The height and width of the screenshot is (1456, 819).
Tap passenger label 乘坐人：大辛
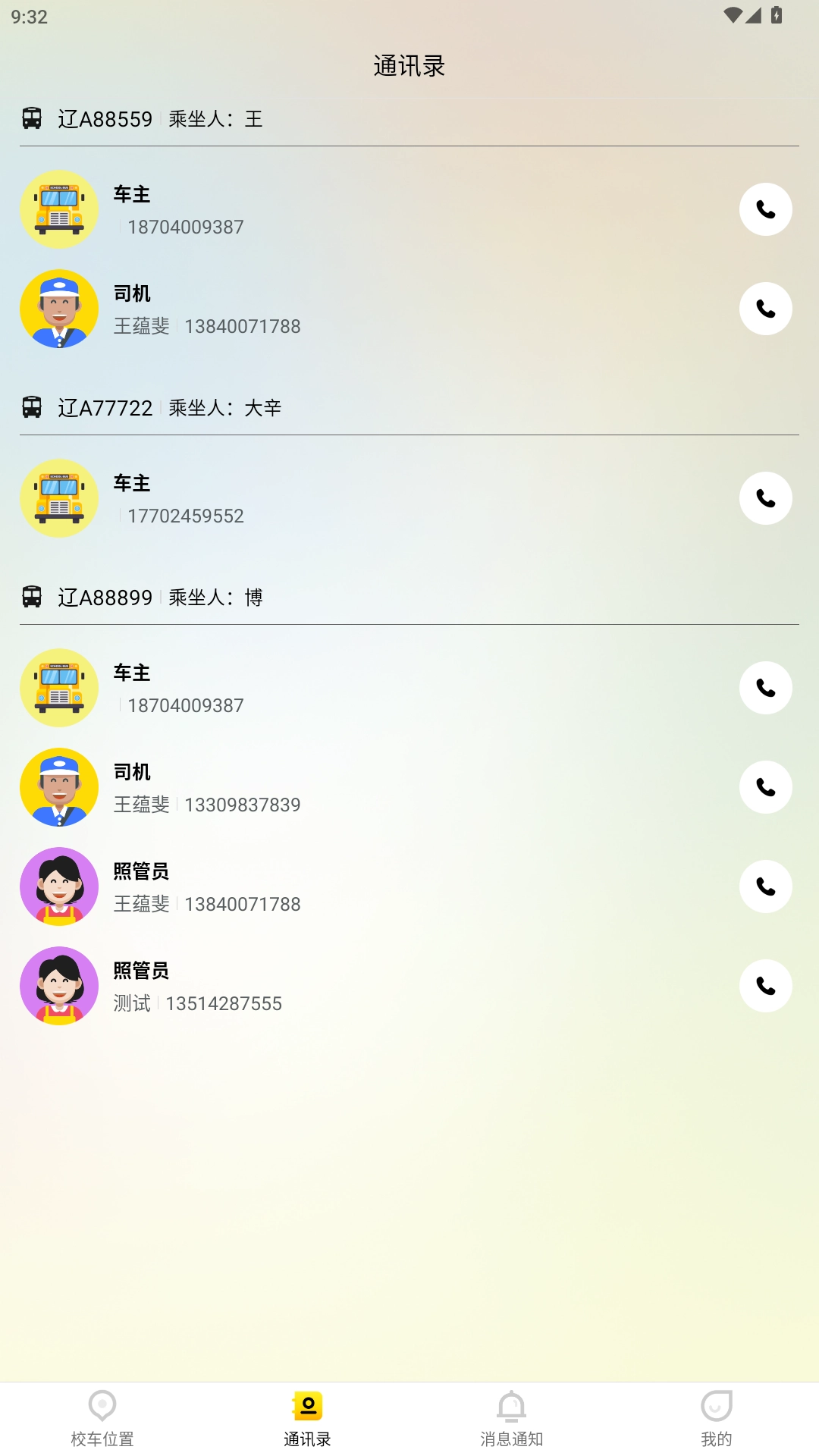point(226,407)
